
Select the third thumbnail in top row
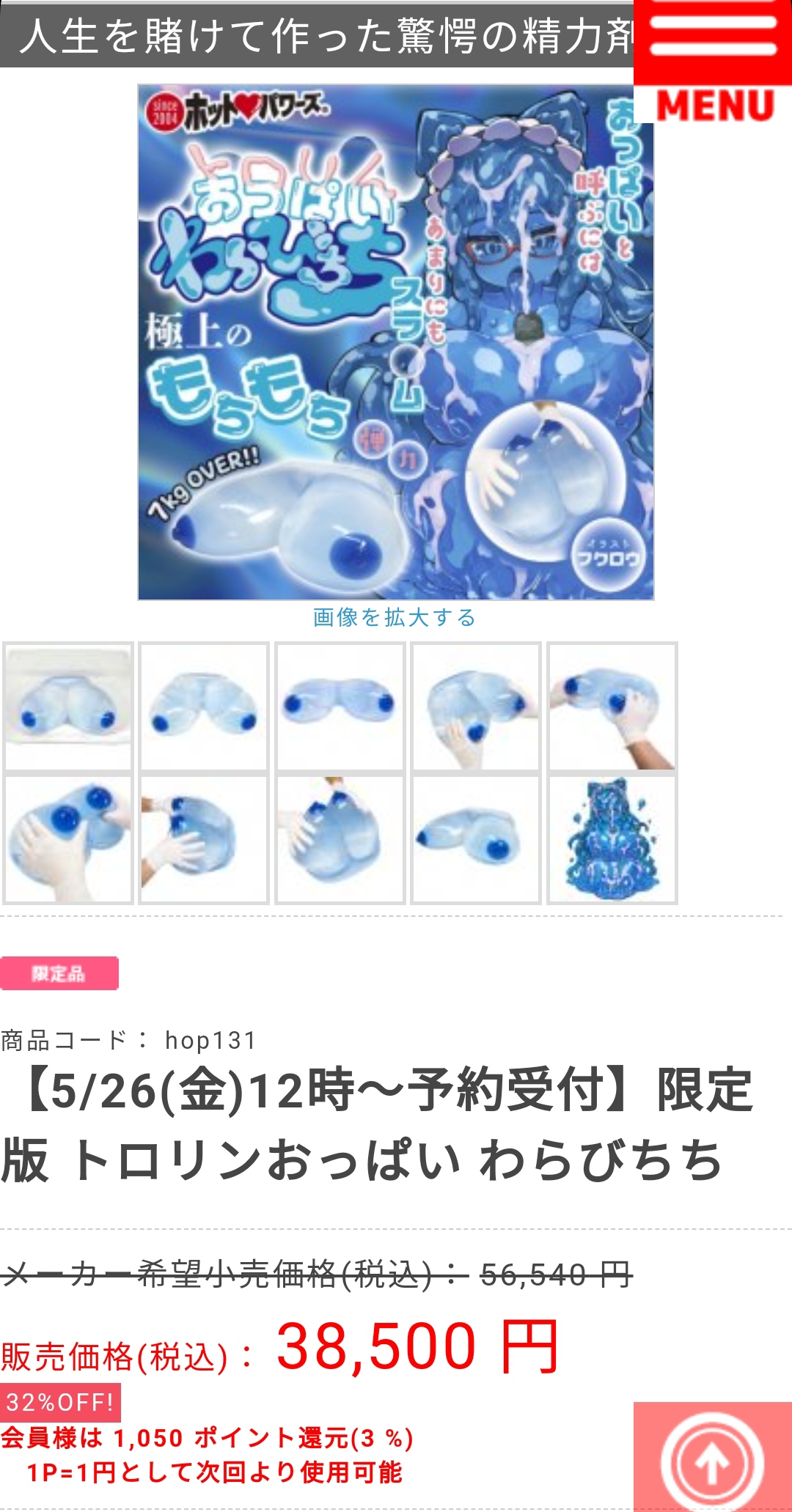tap(340, 707)
